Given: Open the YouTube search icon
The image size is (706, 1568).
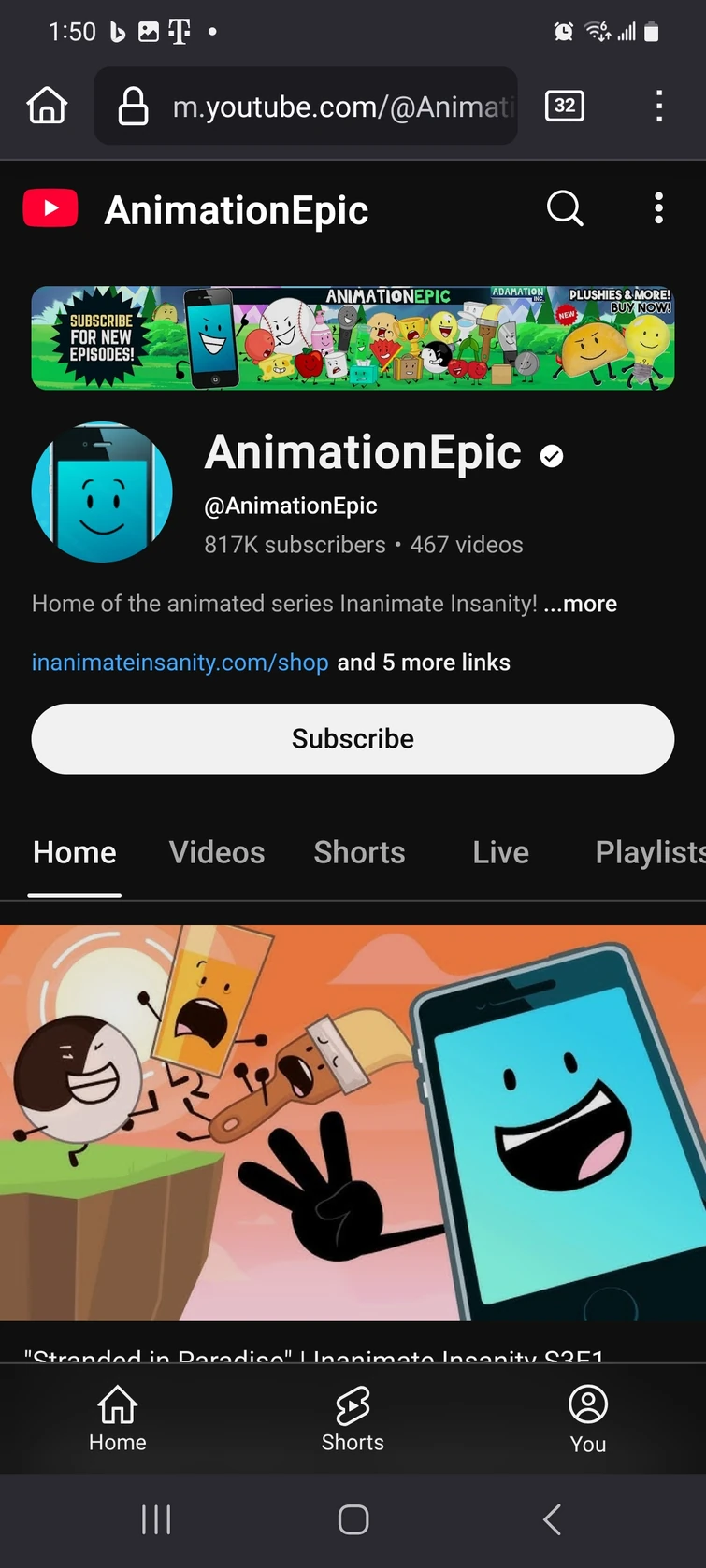Looking at the screenshot, I should (x=564, y=208).
